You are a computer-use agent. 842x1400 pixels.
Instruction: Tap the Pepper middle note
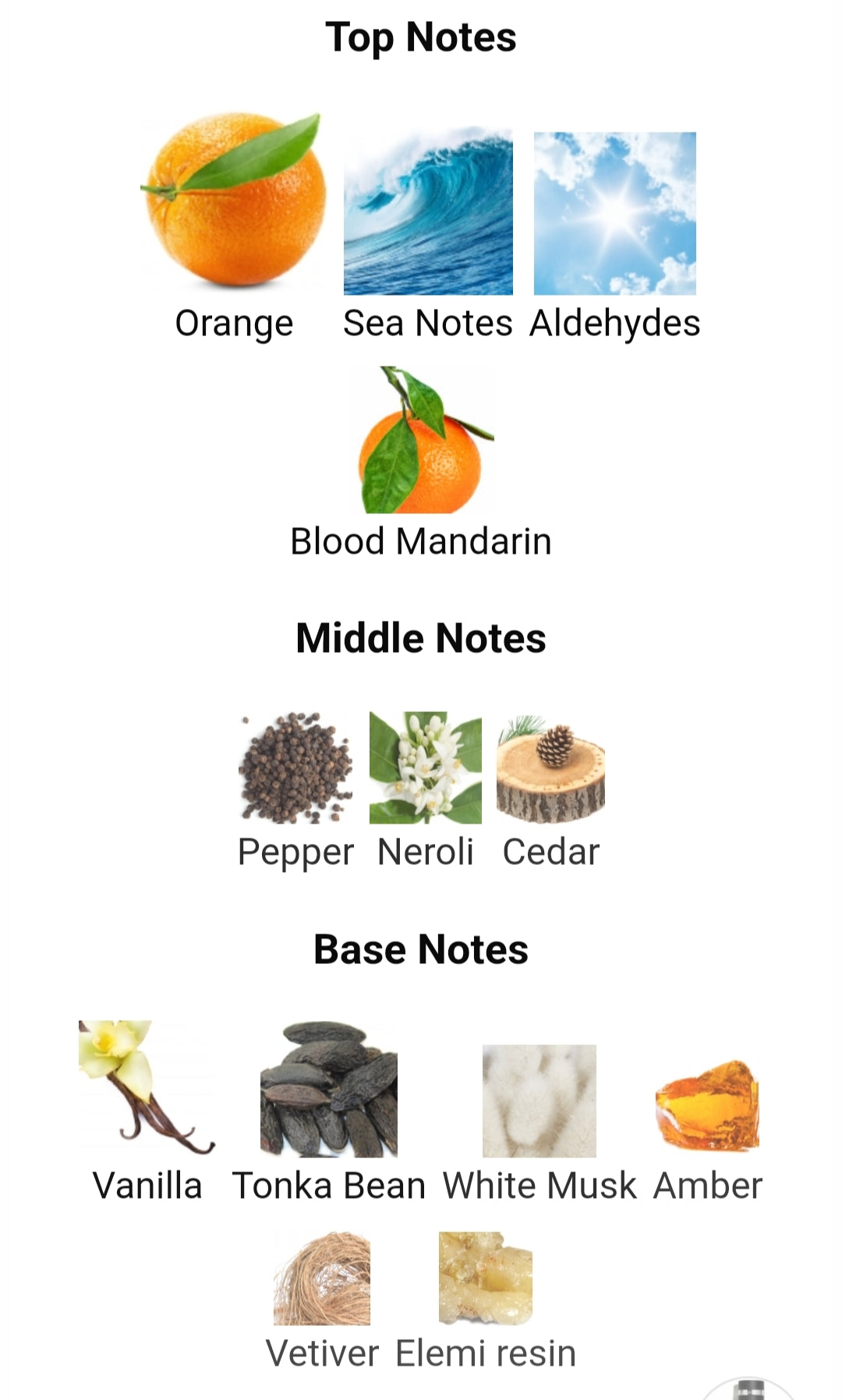tap(295, 768)
